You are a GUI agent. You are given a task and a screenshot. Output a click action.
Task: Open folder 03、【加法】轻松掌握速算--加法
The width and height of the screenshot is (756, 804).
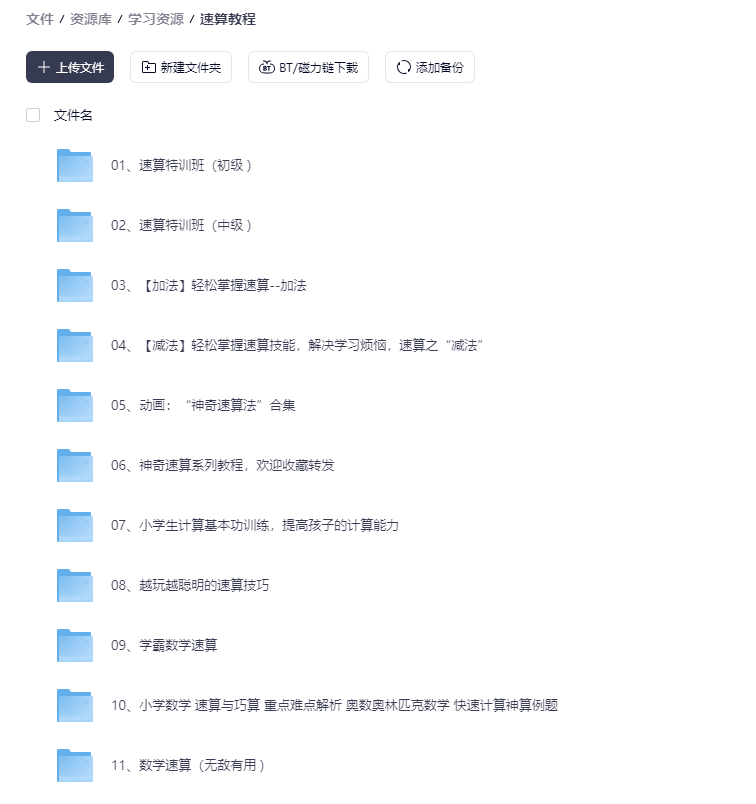[208, 285]
